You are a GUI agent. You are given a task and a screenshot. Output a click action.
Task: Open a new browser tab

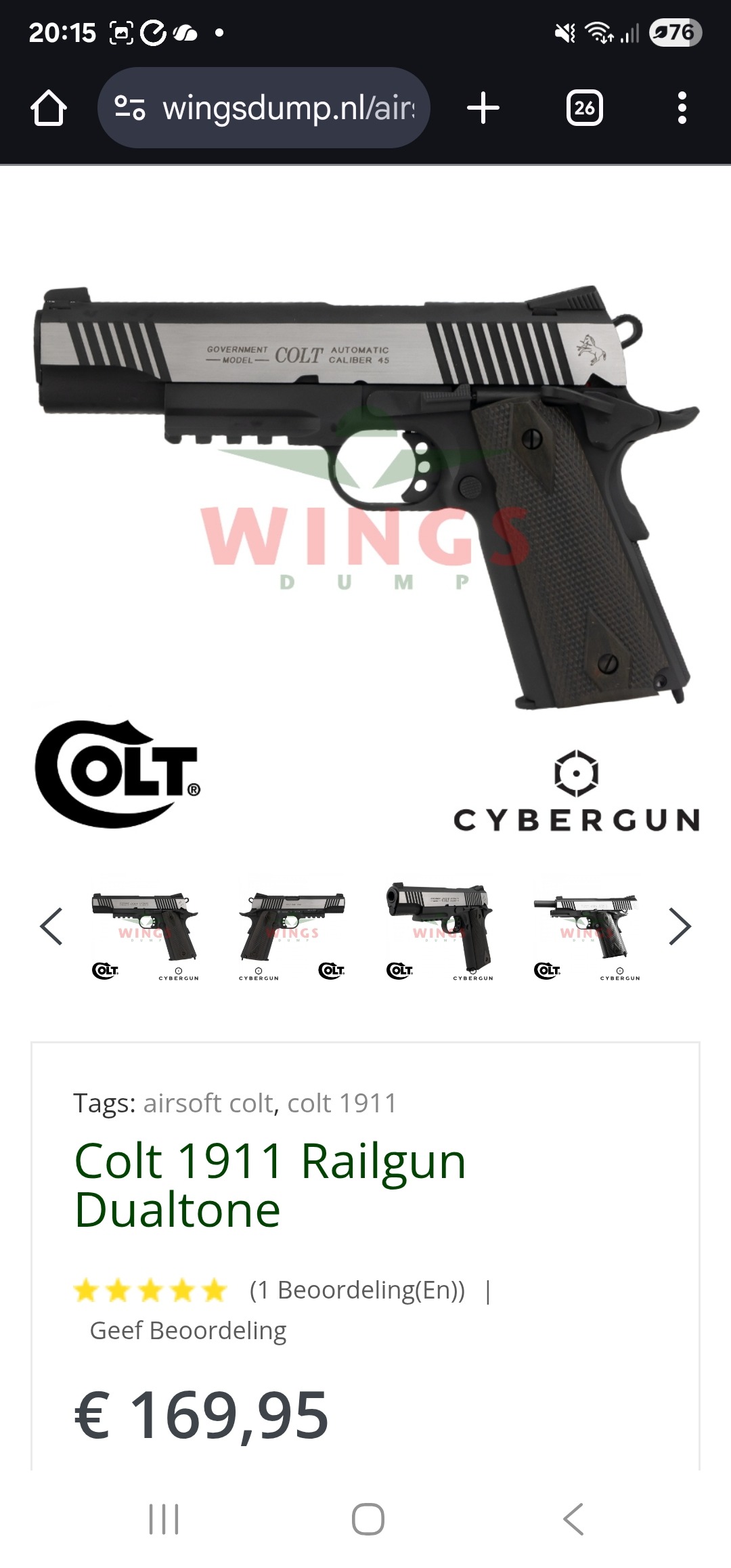click(483, 108)
